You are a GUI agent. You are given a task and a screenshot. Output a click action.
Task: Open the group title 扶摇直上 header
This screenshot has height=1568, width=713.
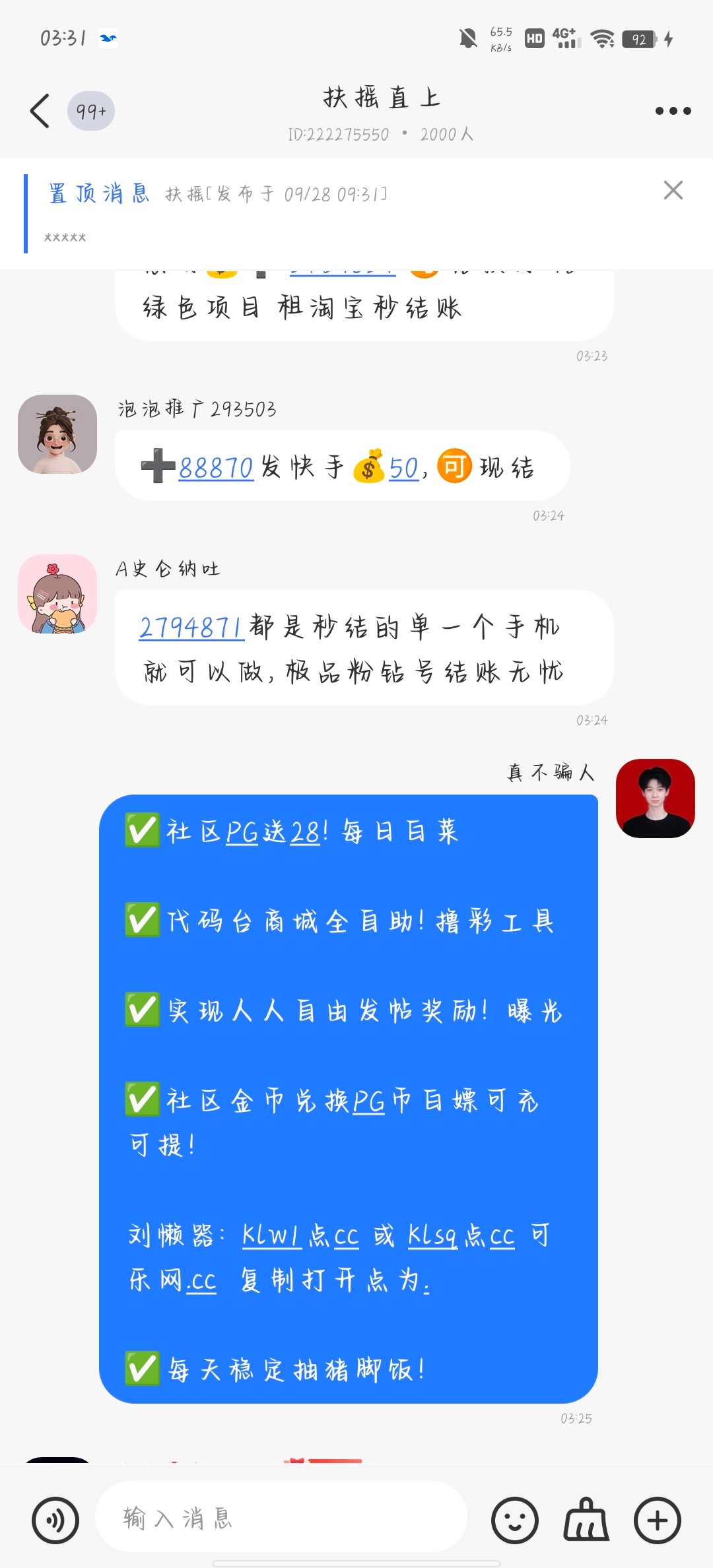(x=382, y=96)
